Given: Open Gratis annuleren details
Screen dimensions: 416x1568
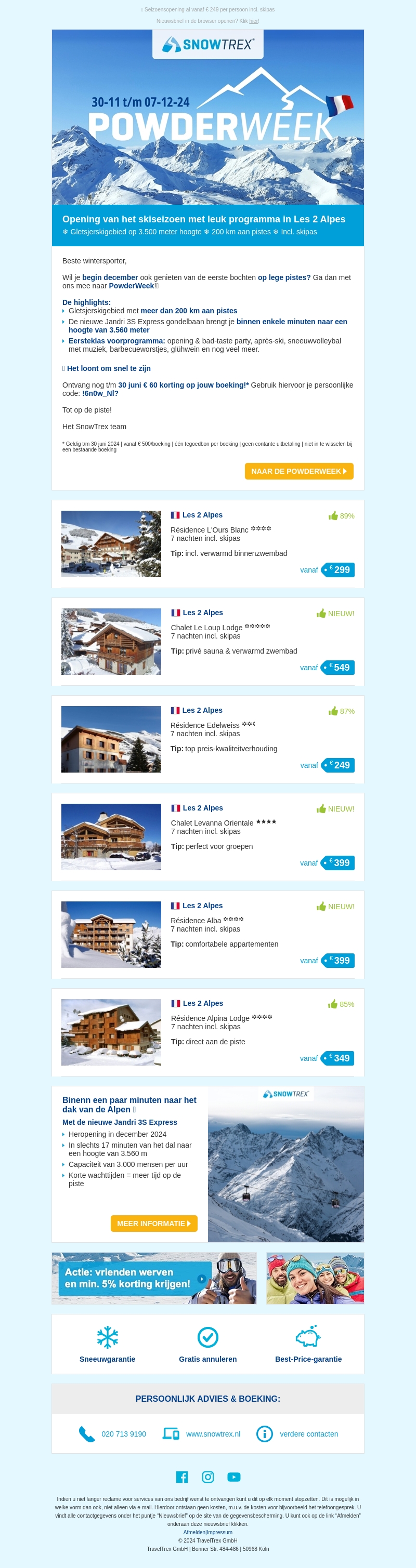Looking at the screenshot, I should click(x=207, y=1344).
